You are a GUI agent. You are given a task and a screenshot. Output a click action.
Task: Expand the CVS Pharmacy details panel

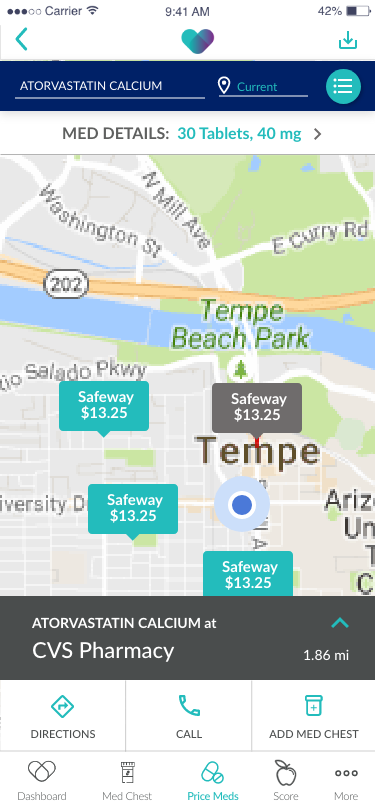point(340,623)
